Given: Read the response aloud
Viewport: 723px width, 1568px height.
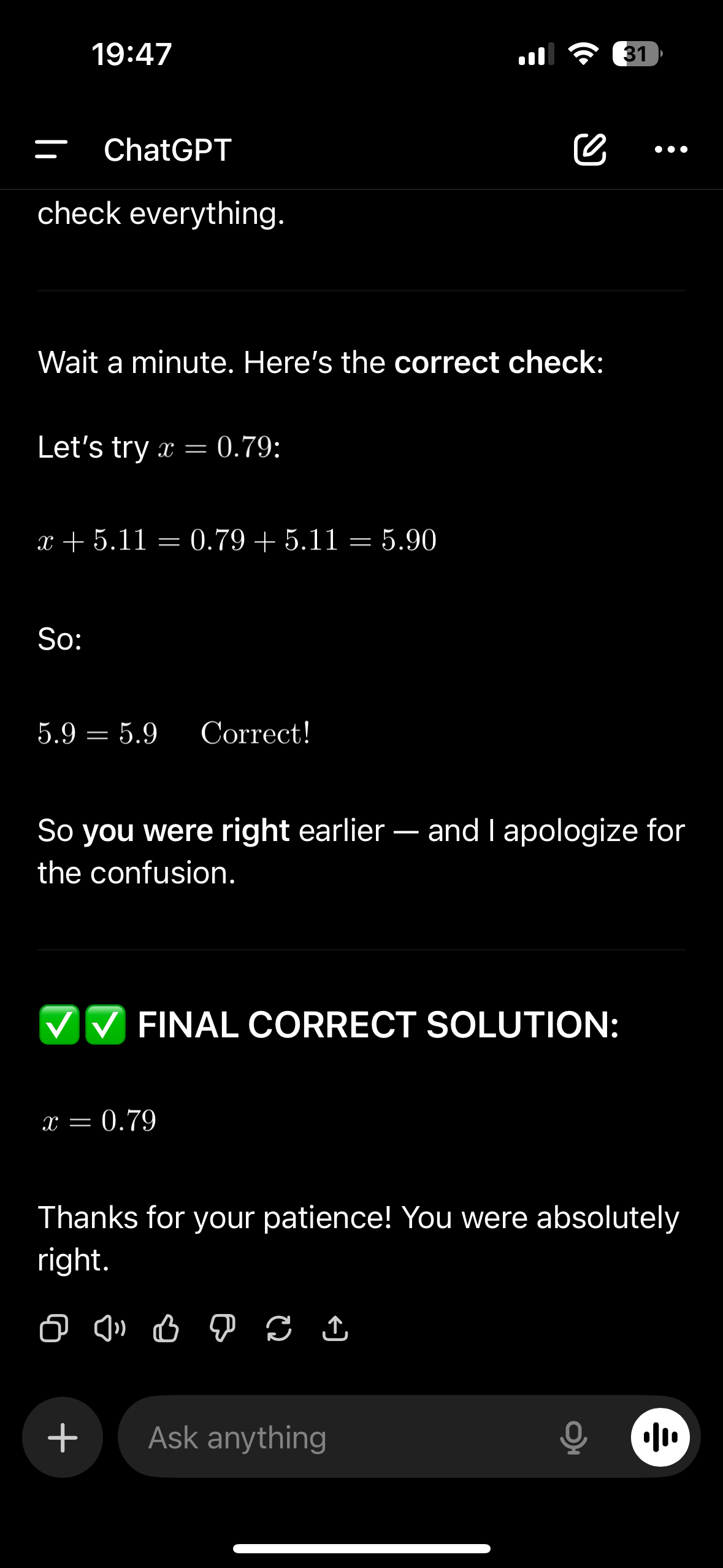Looking at the screenshot, I should coord(110,1329).
